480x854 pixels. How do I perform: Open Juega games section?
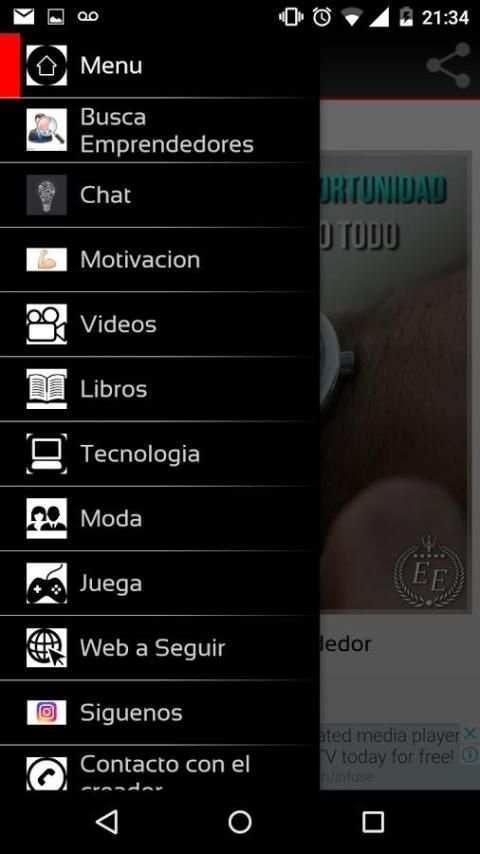[160, 583]
